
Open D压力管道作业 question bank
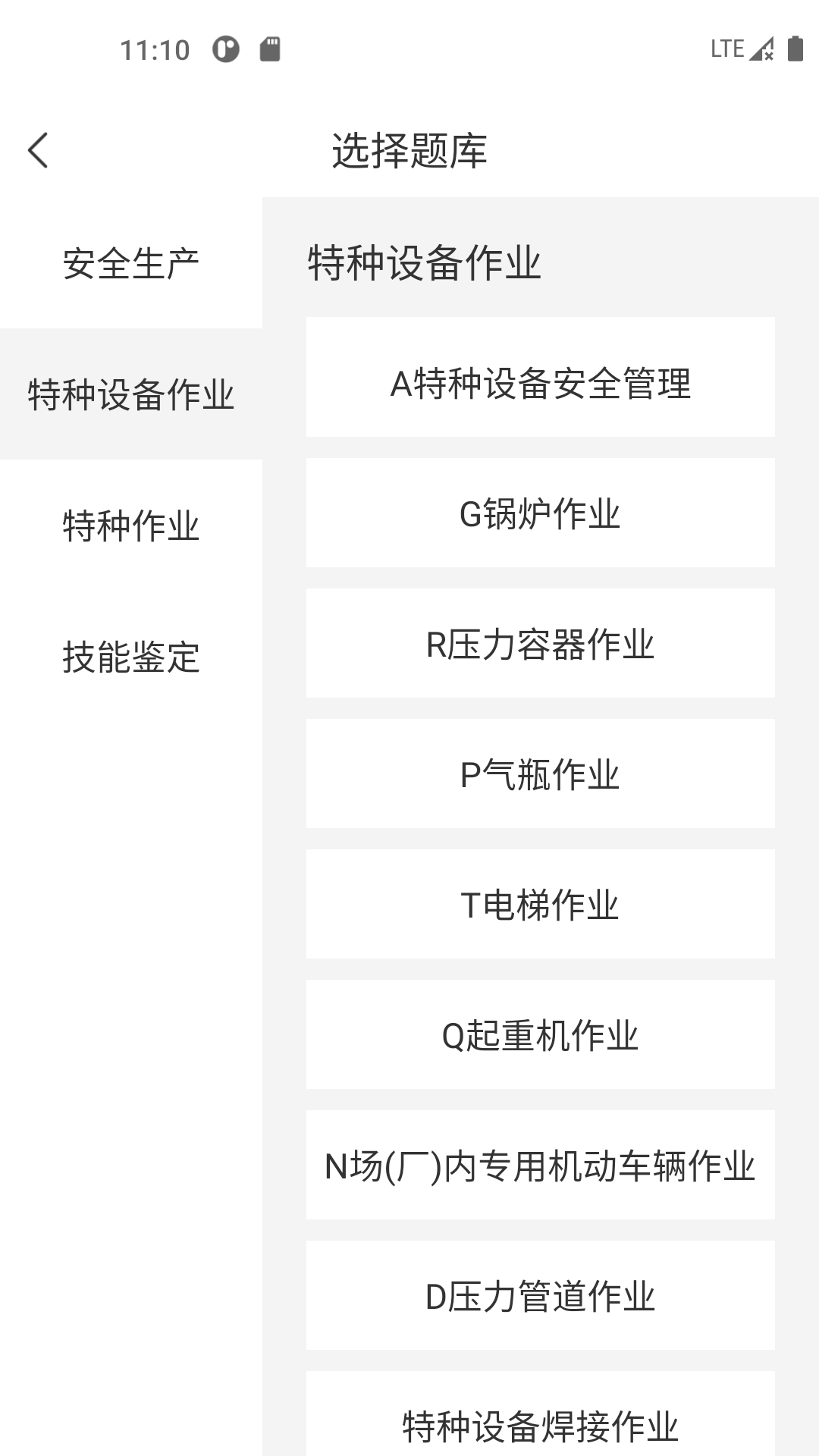coord(540,1295)
